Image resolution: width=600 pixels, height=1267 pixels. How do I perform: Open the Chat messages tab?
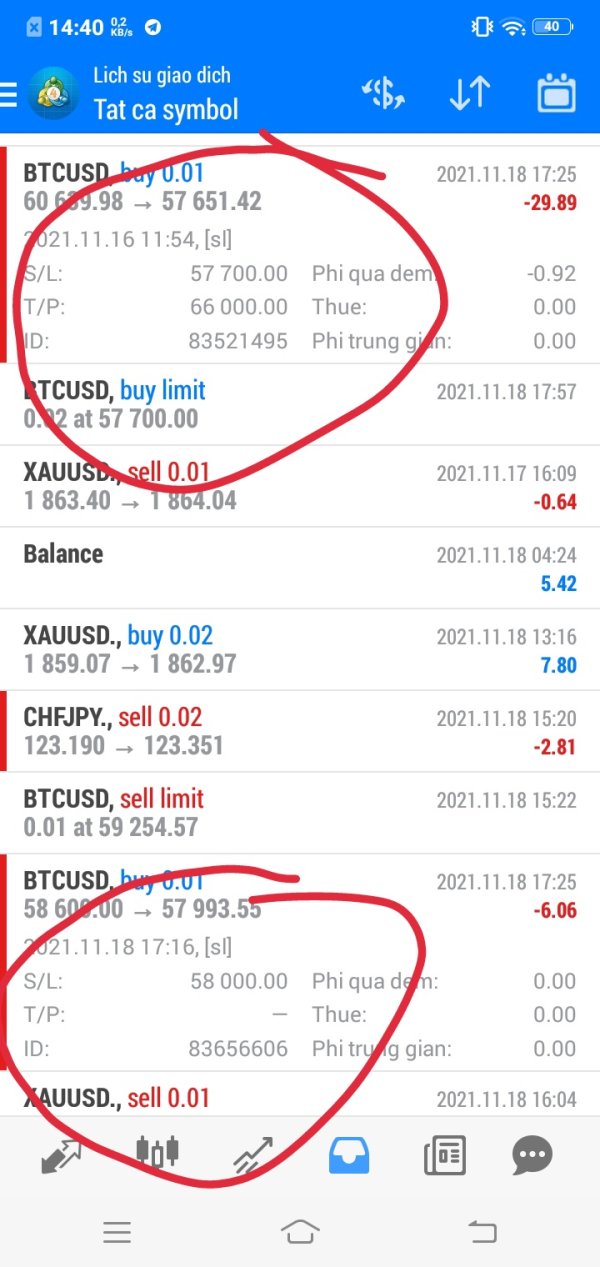click(x=533, y=1155)
